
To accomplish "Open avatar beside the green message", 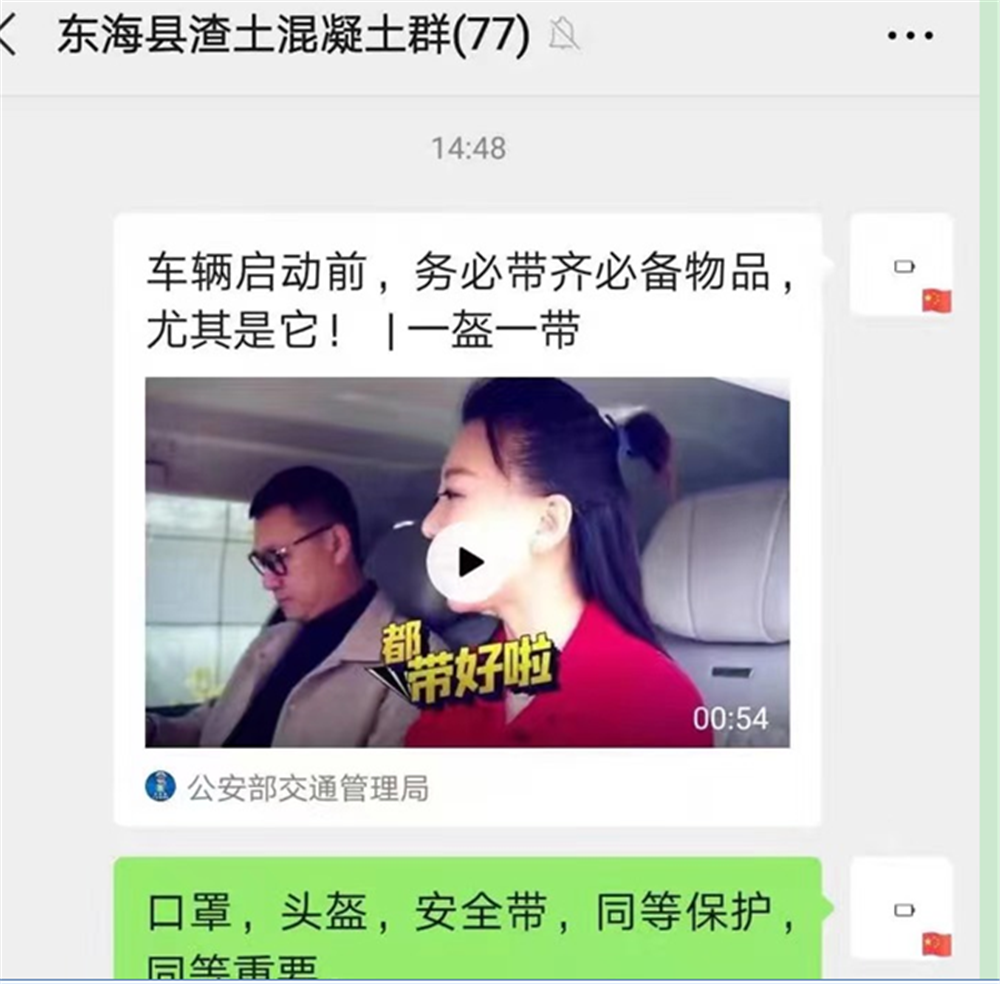I will (x=901, y=909).
